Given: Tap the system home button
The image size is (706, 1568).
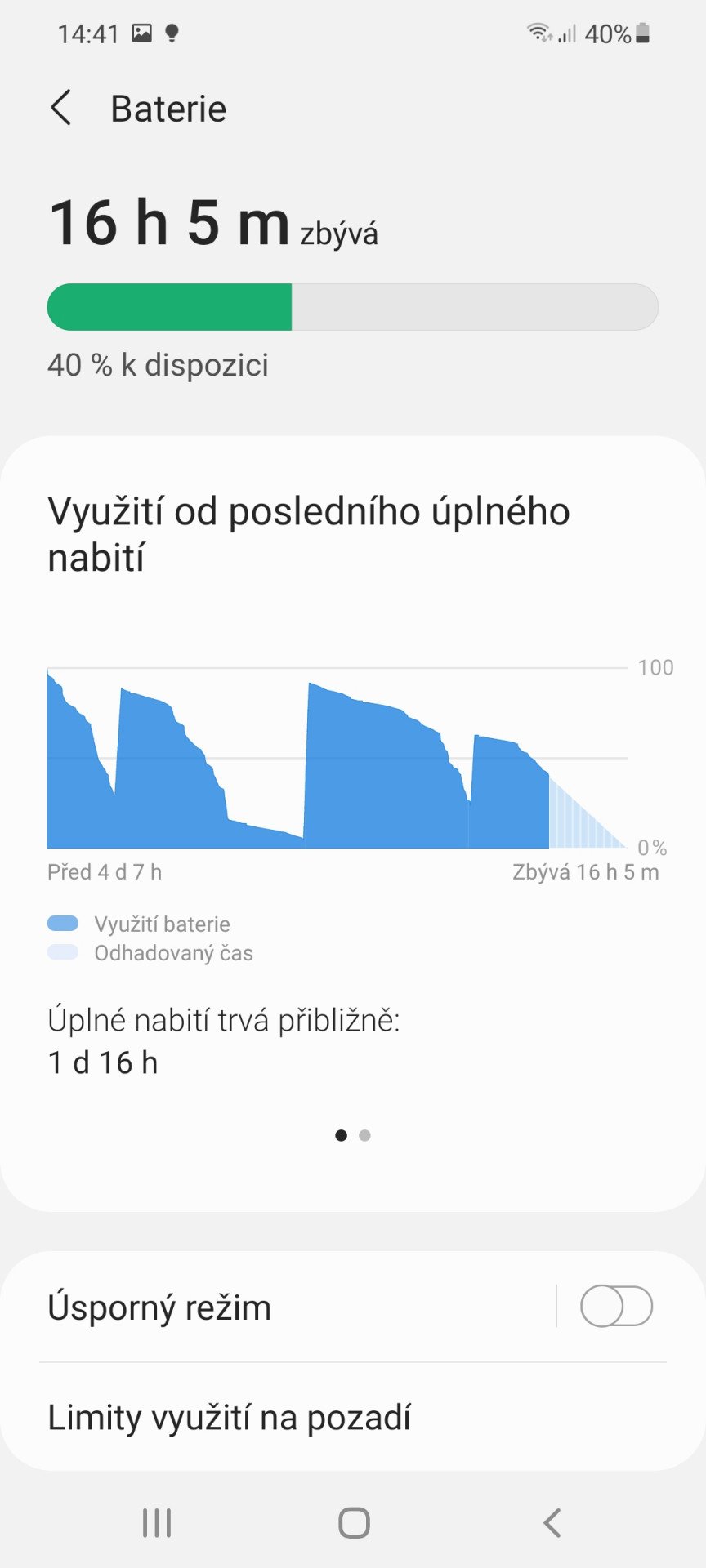Looking at the screenshot, I should coord(354,1522).
